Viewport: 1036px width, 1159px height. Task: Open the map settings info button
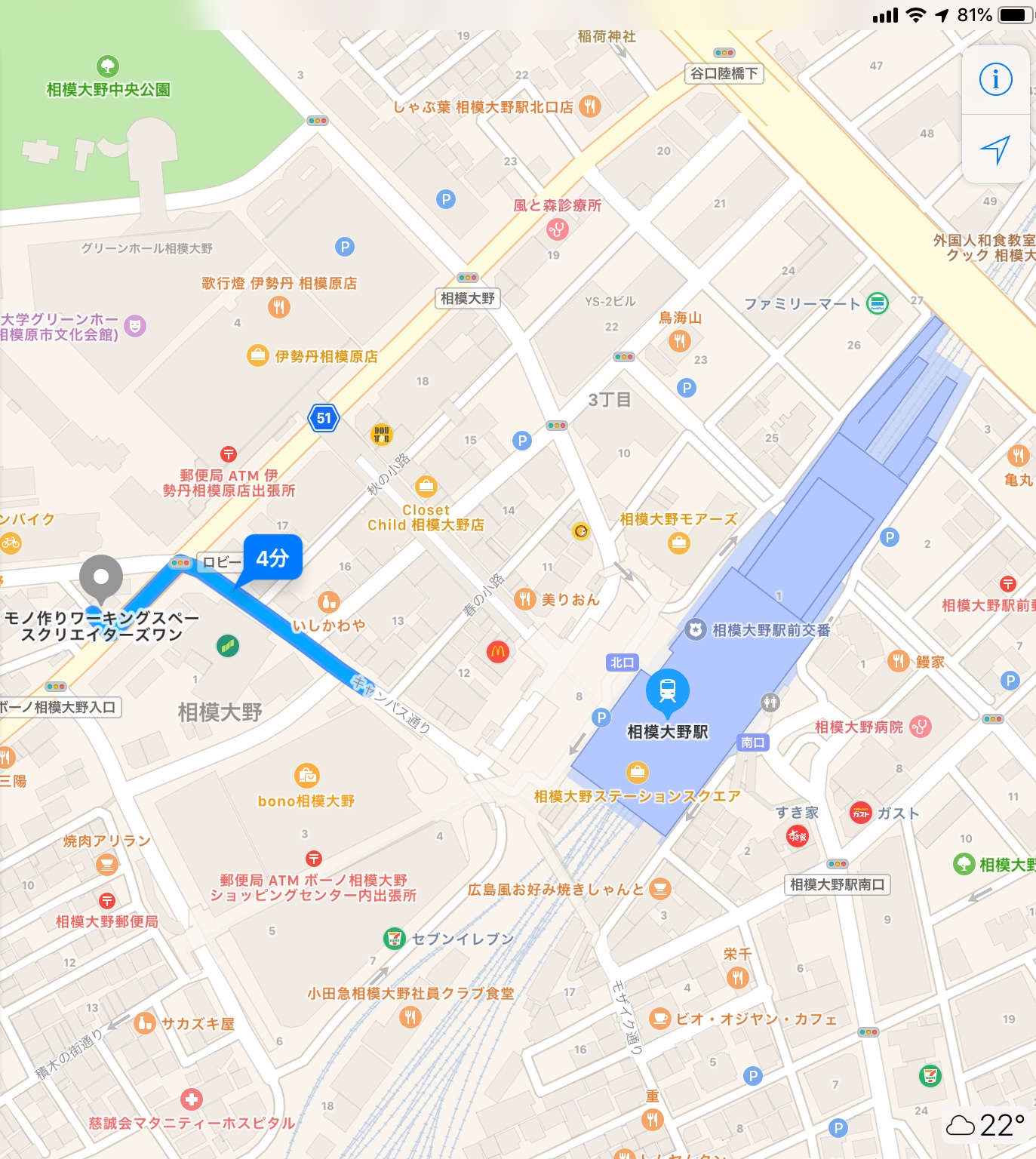(995, 79)
